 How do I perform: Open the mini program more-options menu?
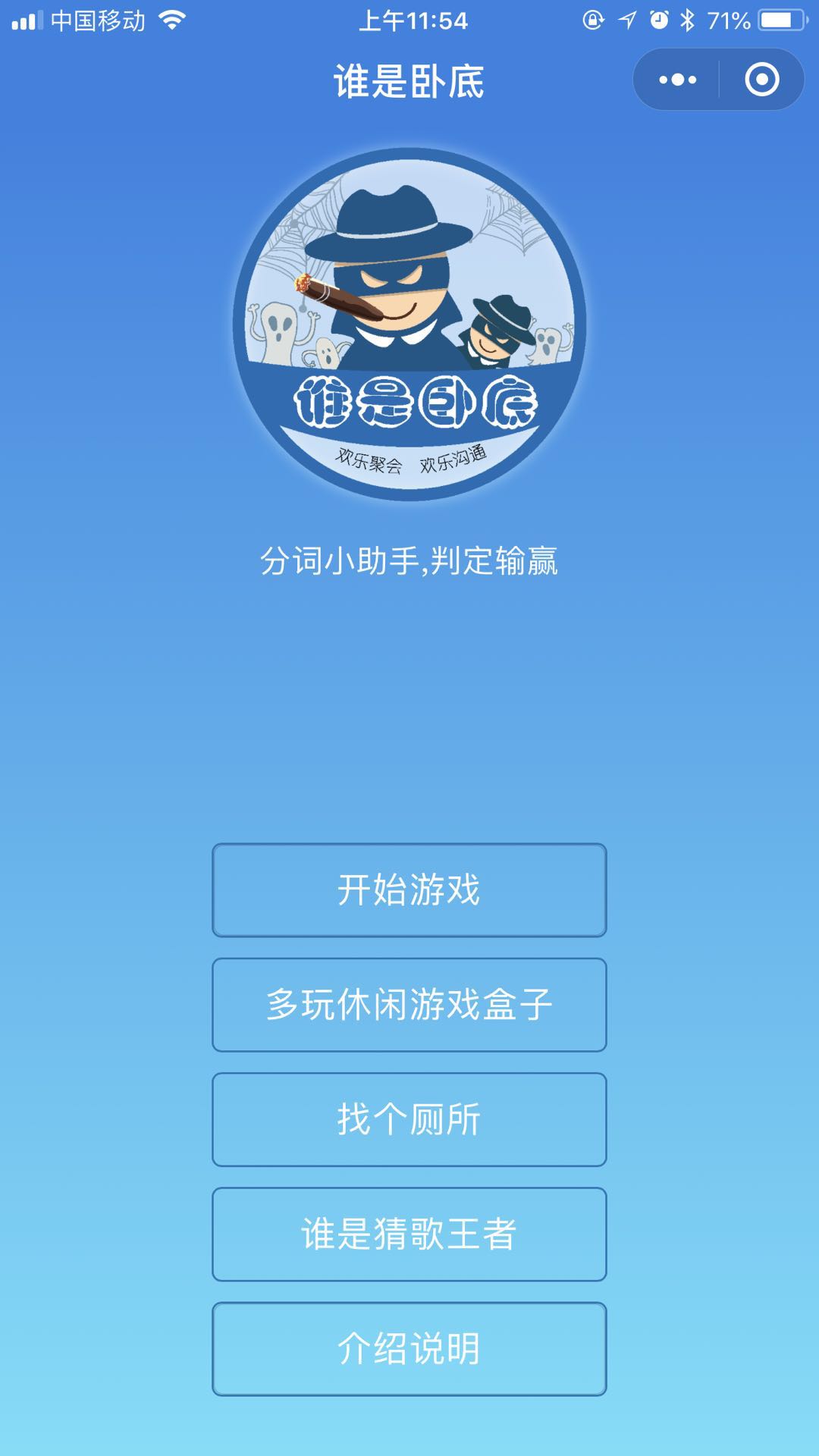tap(677, 80)
